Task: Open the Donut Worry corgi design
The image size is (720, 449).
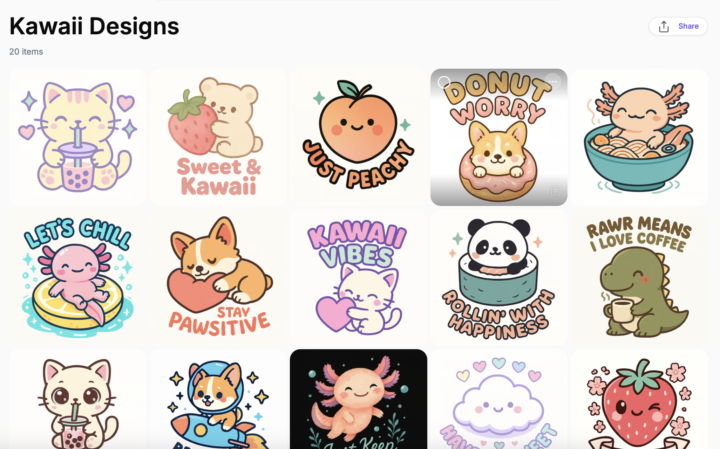Action: [x=498, y=145]
